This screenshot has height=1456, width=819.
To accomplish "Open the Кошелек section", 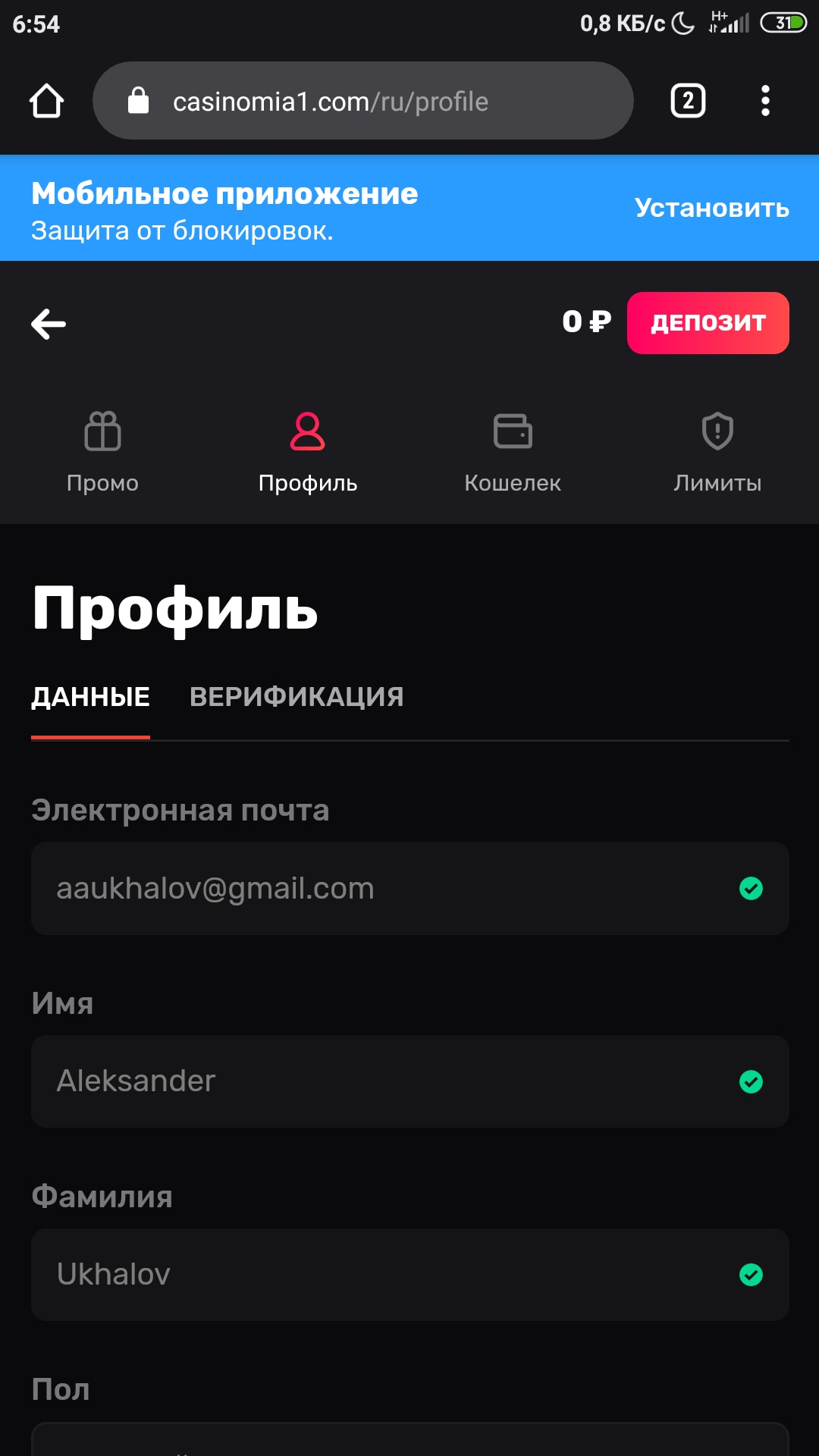I will point(513,452).
